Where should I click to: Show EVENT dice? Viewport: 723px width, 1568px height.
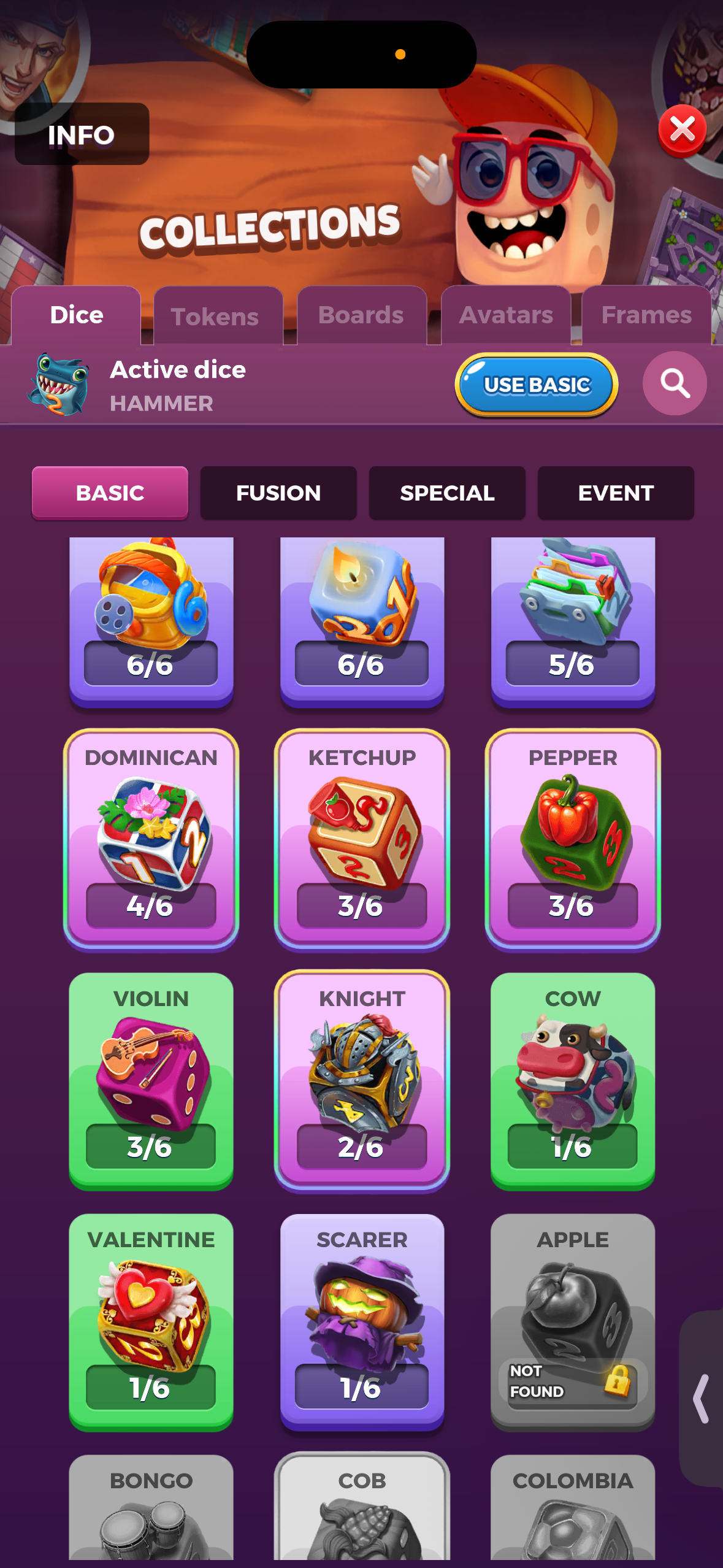[616, 493]
